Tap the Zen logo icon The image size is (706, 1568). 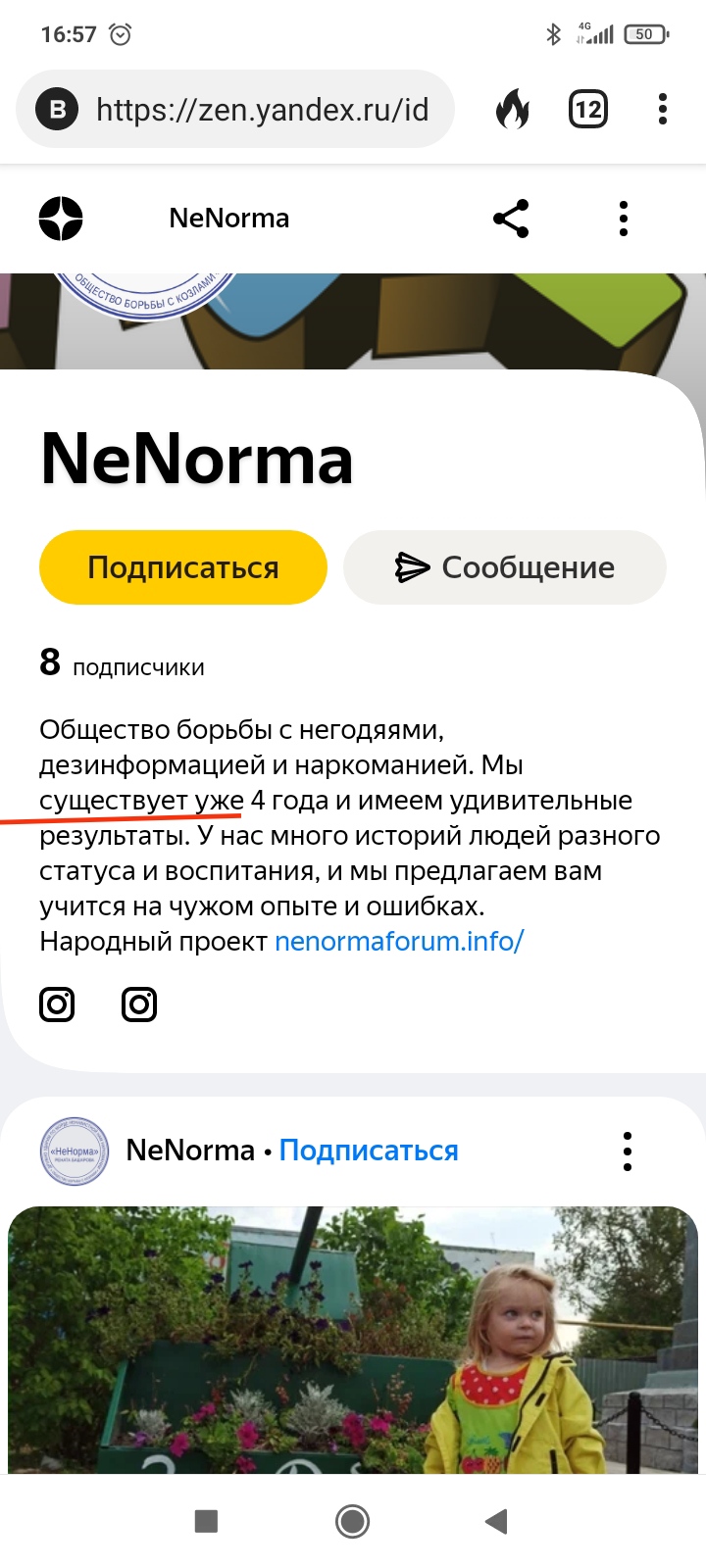(61, 219)
